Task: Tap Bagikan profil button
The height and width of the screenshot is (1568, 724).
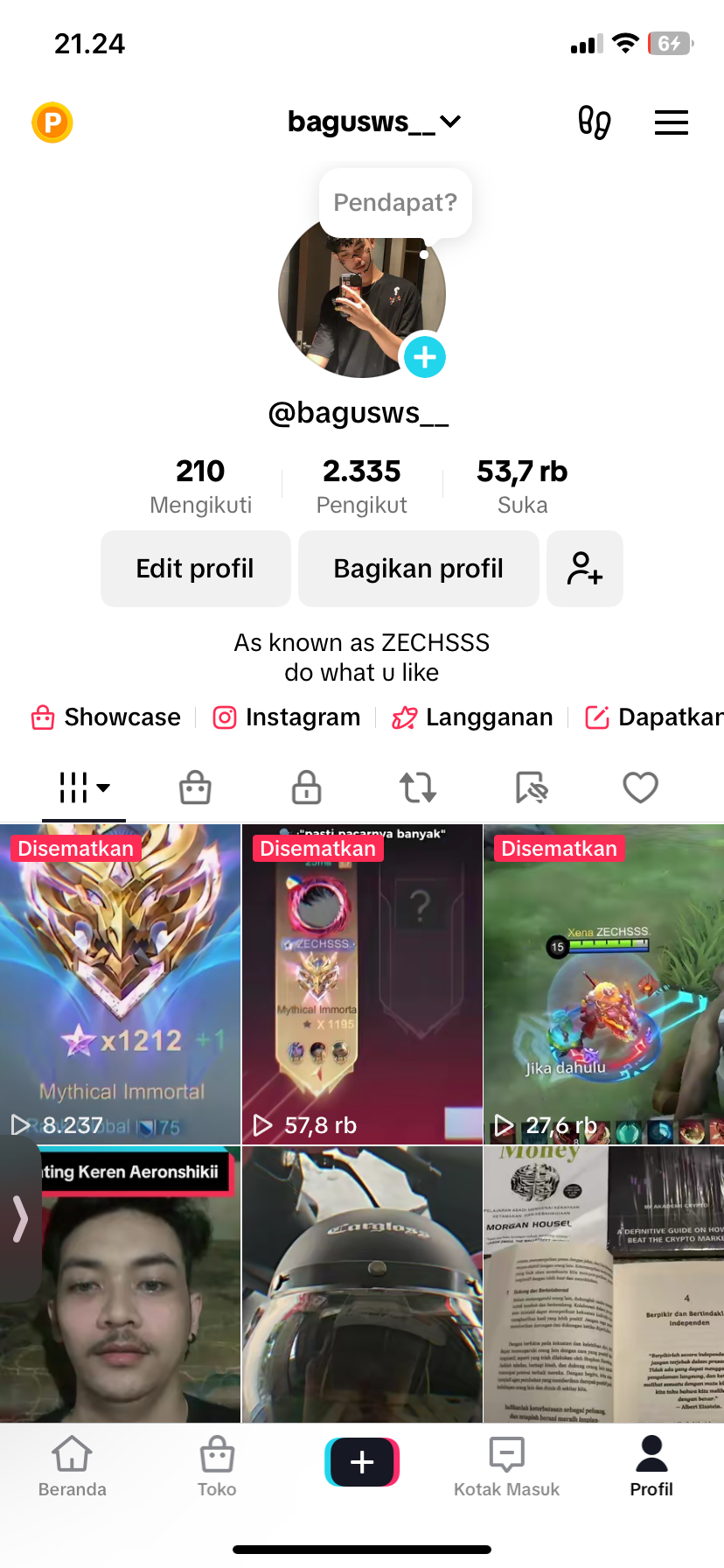Action: click(418, 569)
